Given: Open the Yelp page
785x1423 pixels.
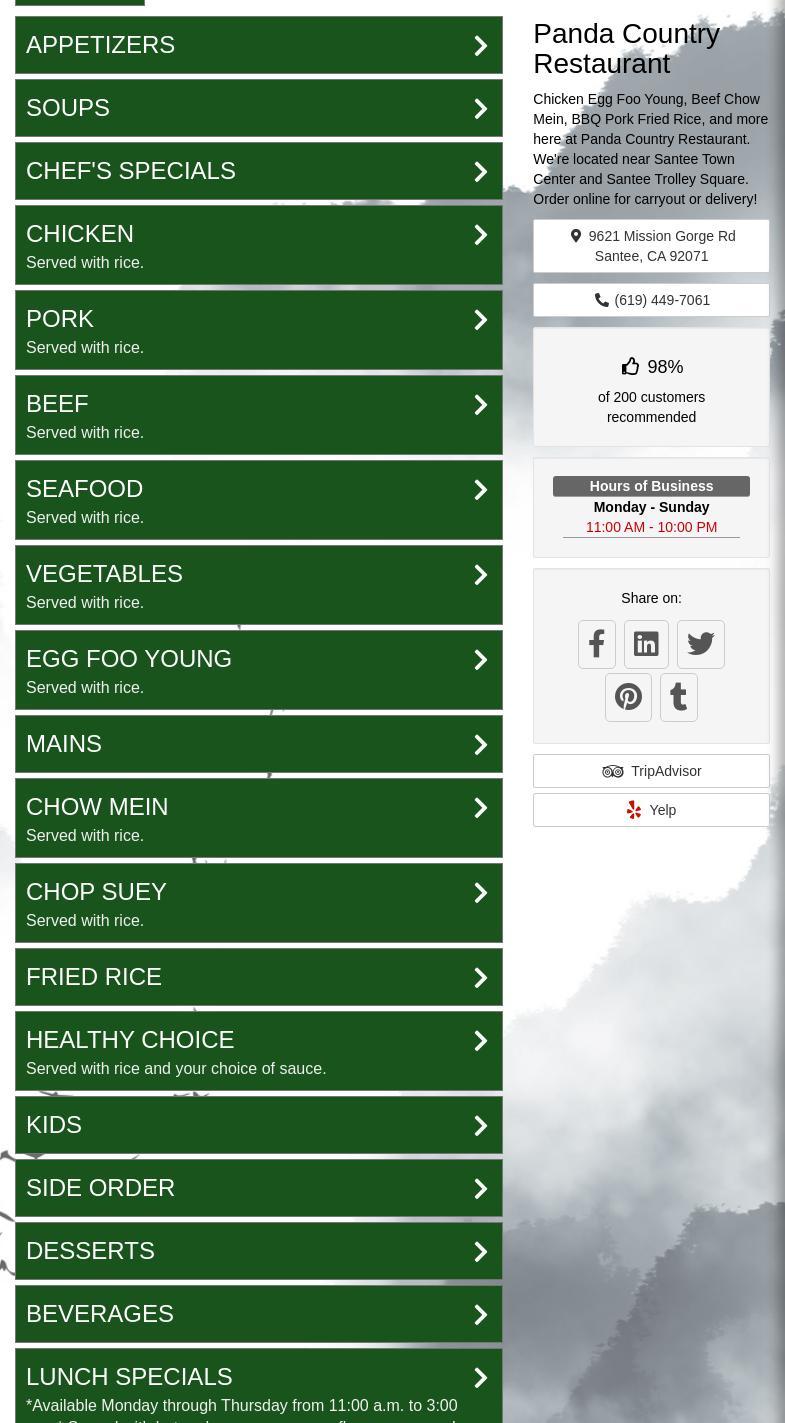Looking at the screenshot, I should click(651, 810).
